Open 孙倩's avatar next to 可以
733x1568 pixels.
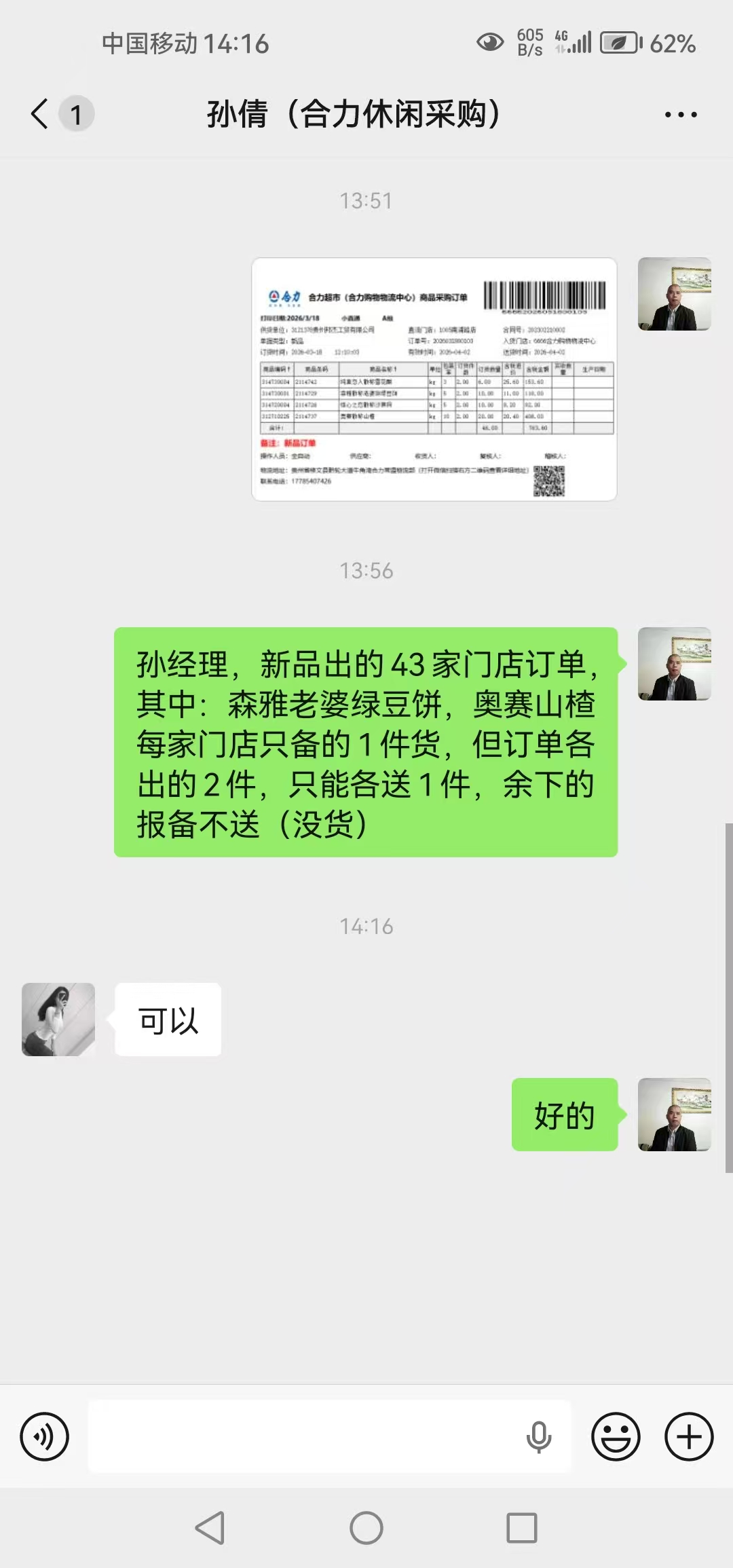tap(58, 1019)
